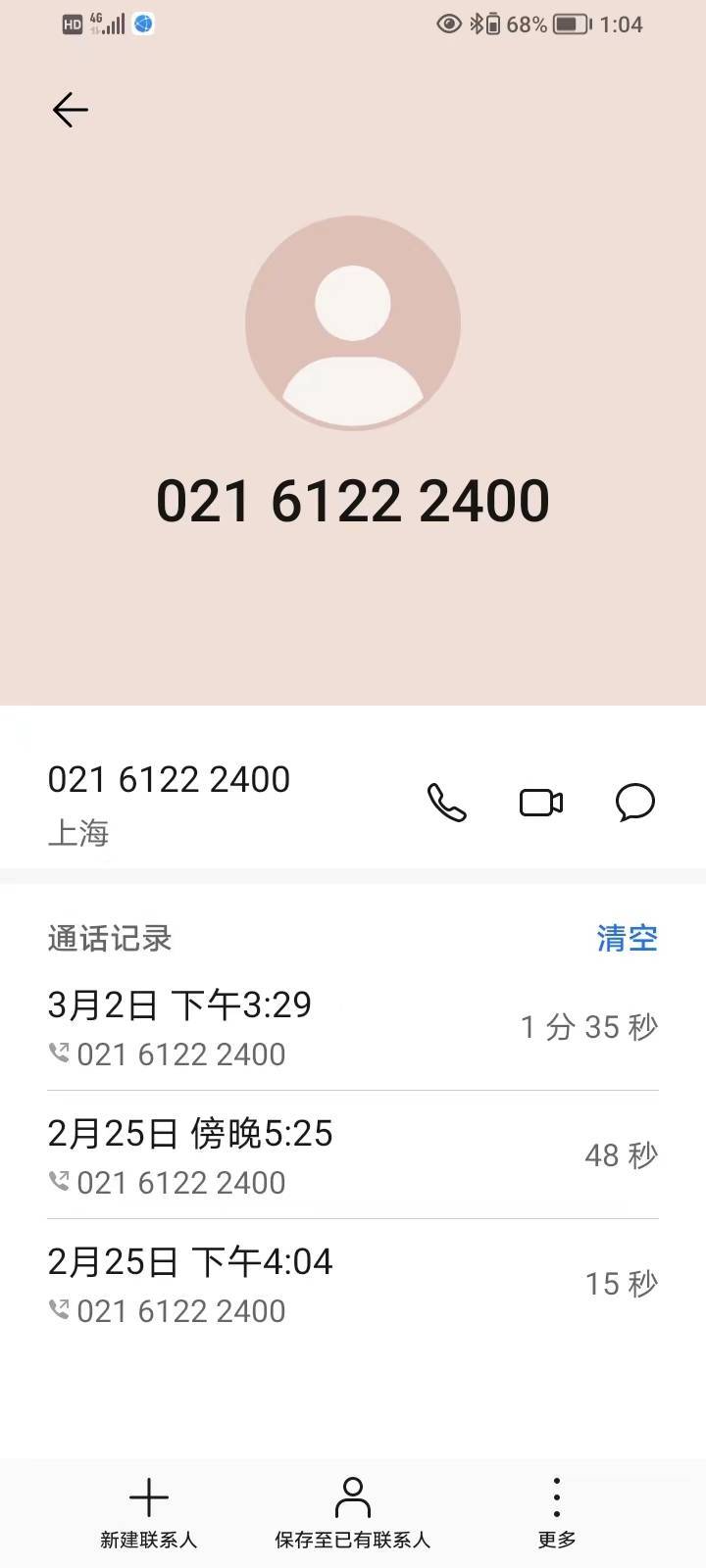
Task: Tap 清空 to clear call history
Action: [x=626, y=938]
